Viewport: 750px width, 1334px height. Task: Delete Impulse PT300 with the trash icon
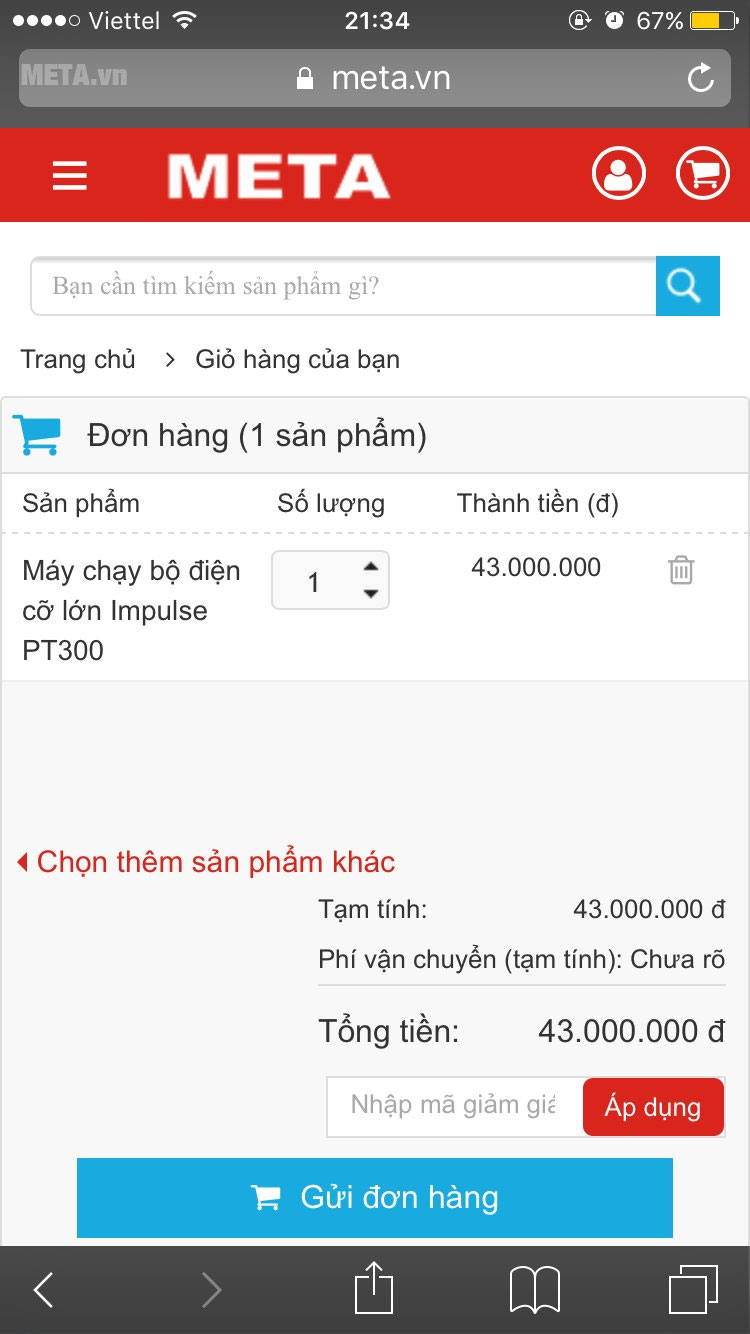click(x=681, y=570)
